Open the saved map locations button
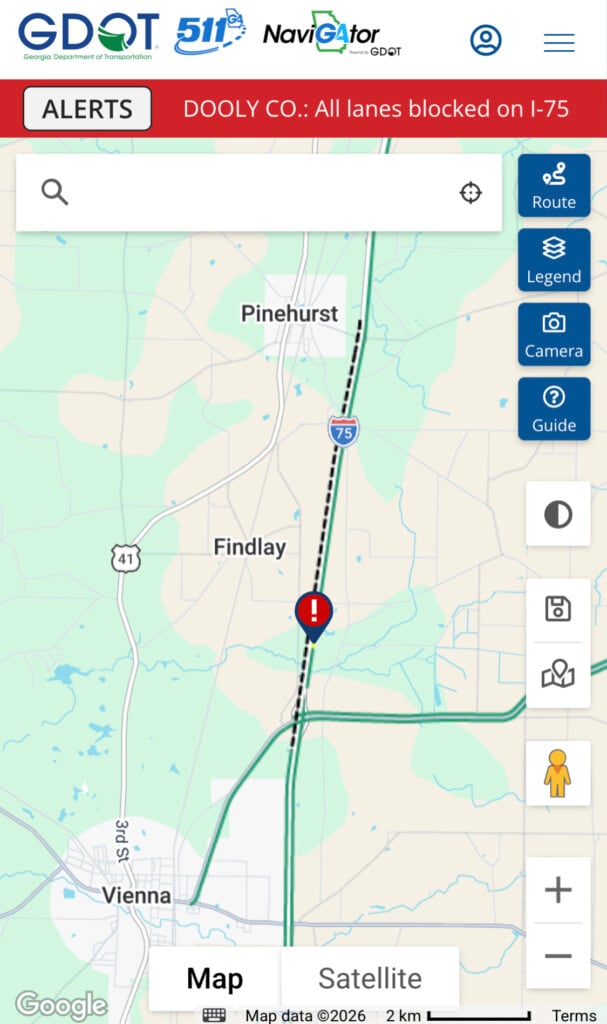Screen dimensions: 607x1024 [x=558, y=675]
